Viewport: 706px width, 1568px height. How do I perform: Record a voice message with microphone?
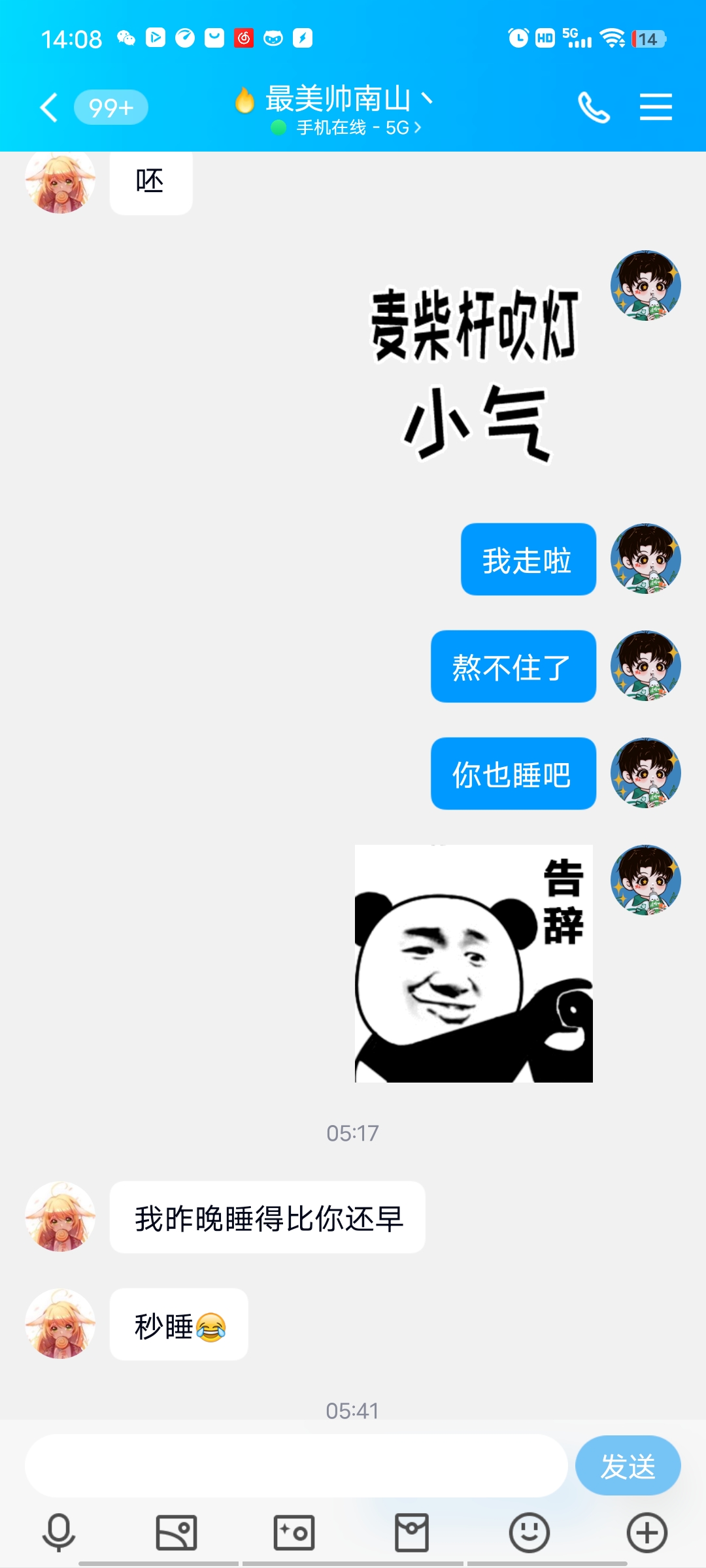pyautogui.click(x=59, y=1532)
